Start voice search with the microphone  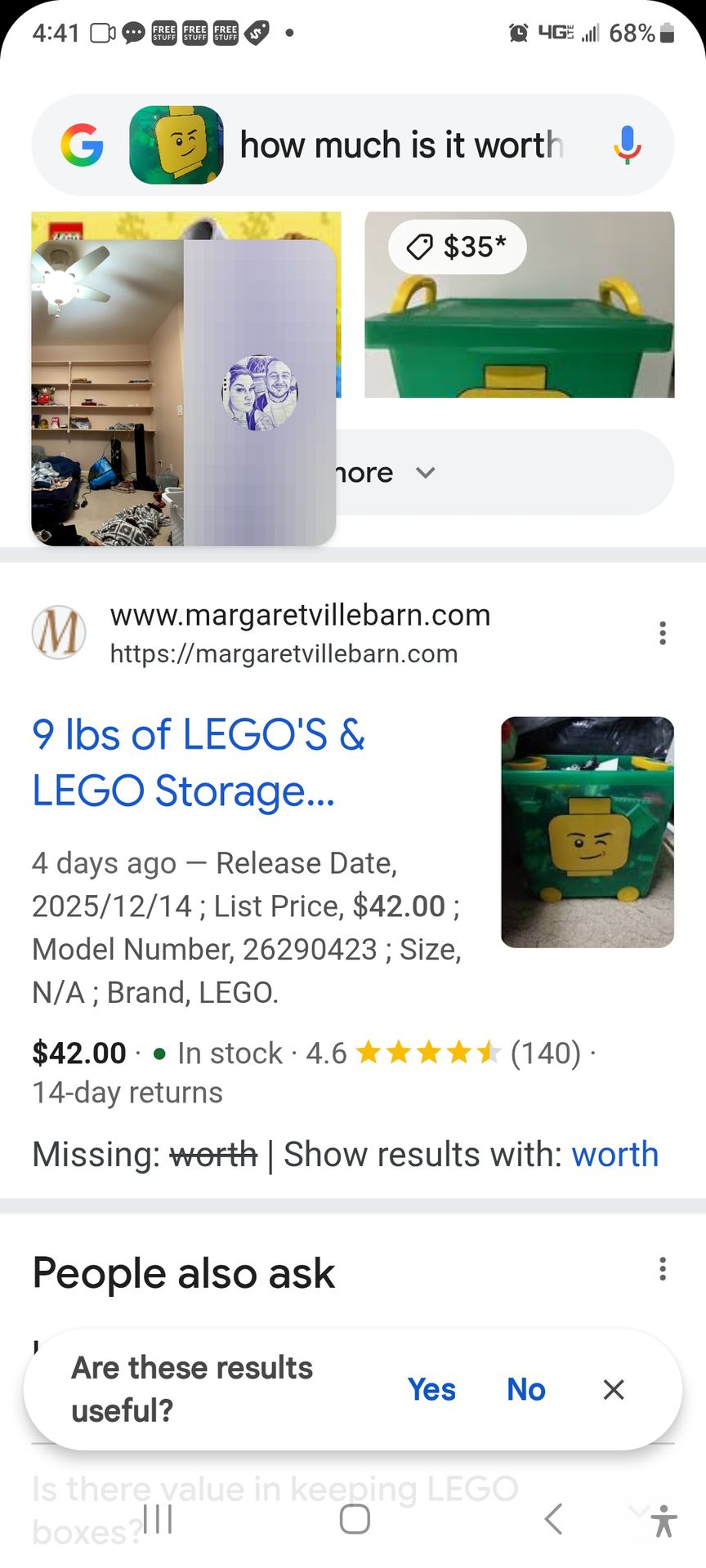coord(627,145)
